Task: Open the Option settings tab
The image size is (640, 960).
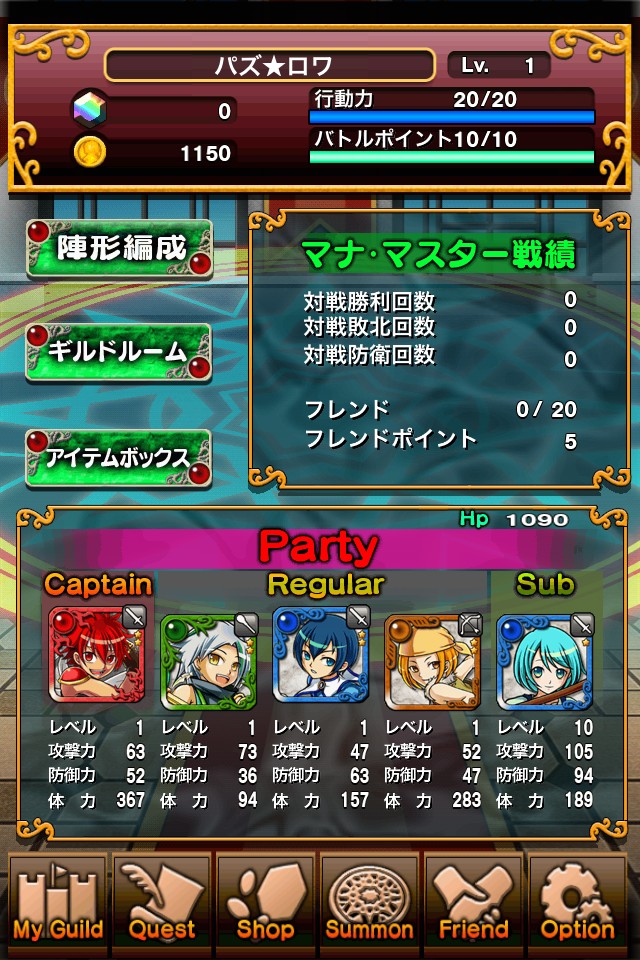Action: [578, 899]
